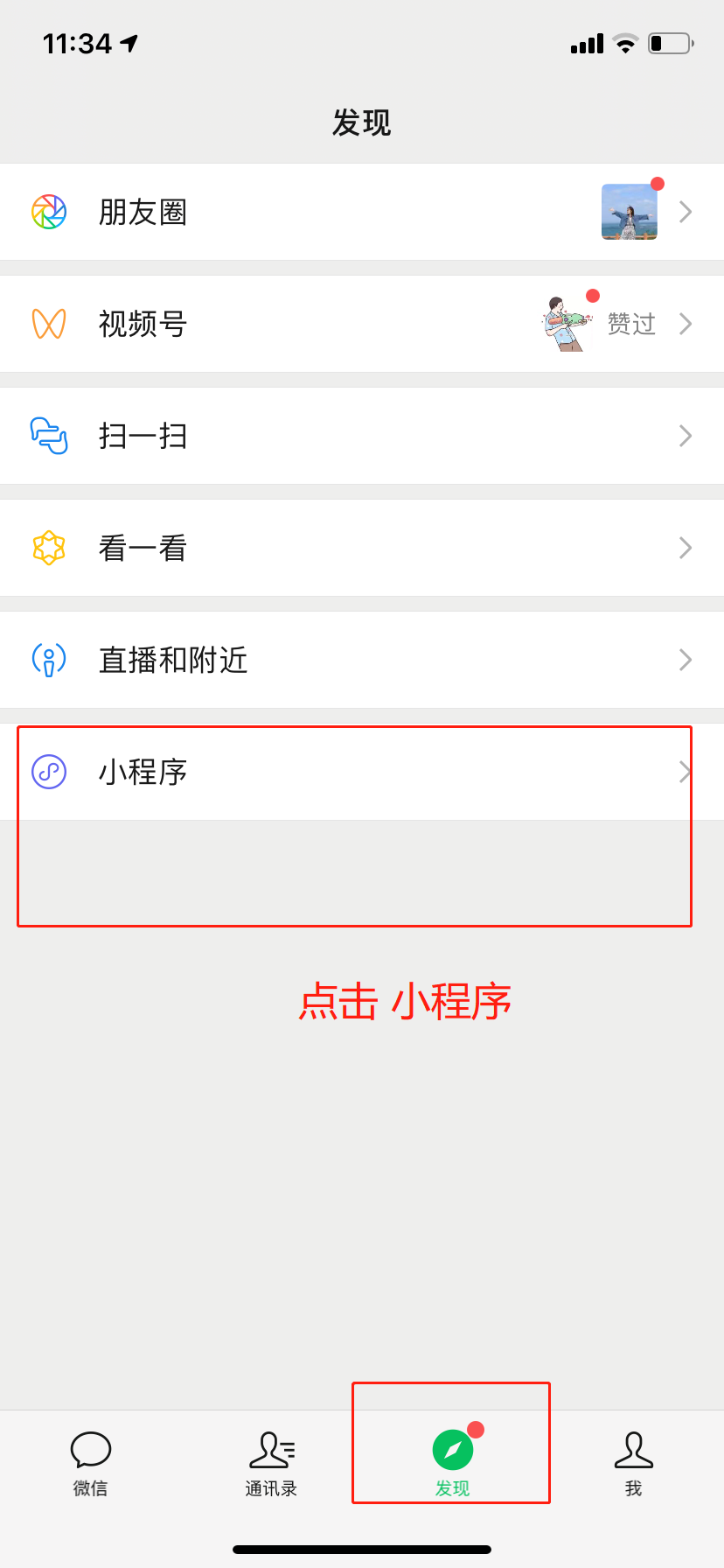
Task: Open 扫一扫 scanner
Action: tap(362, 436)
